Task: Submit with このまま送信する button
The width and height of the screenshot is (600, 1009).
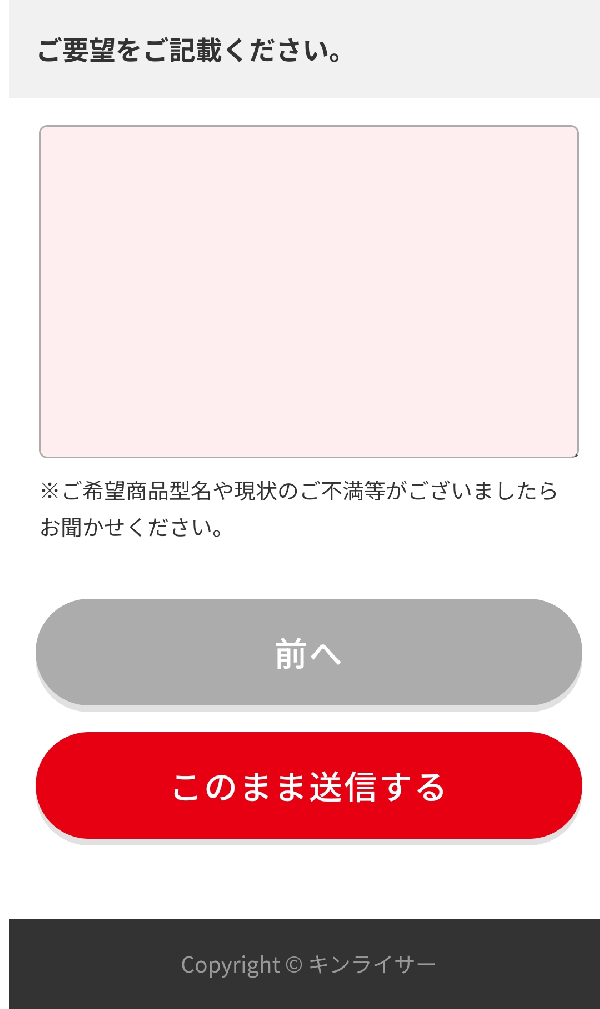Action: [309, 786]
